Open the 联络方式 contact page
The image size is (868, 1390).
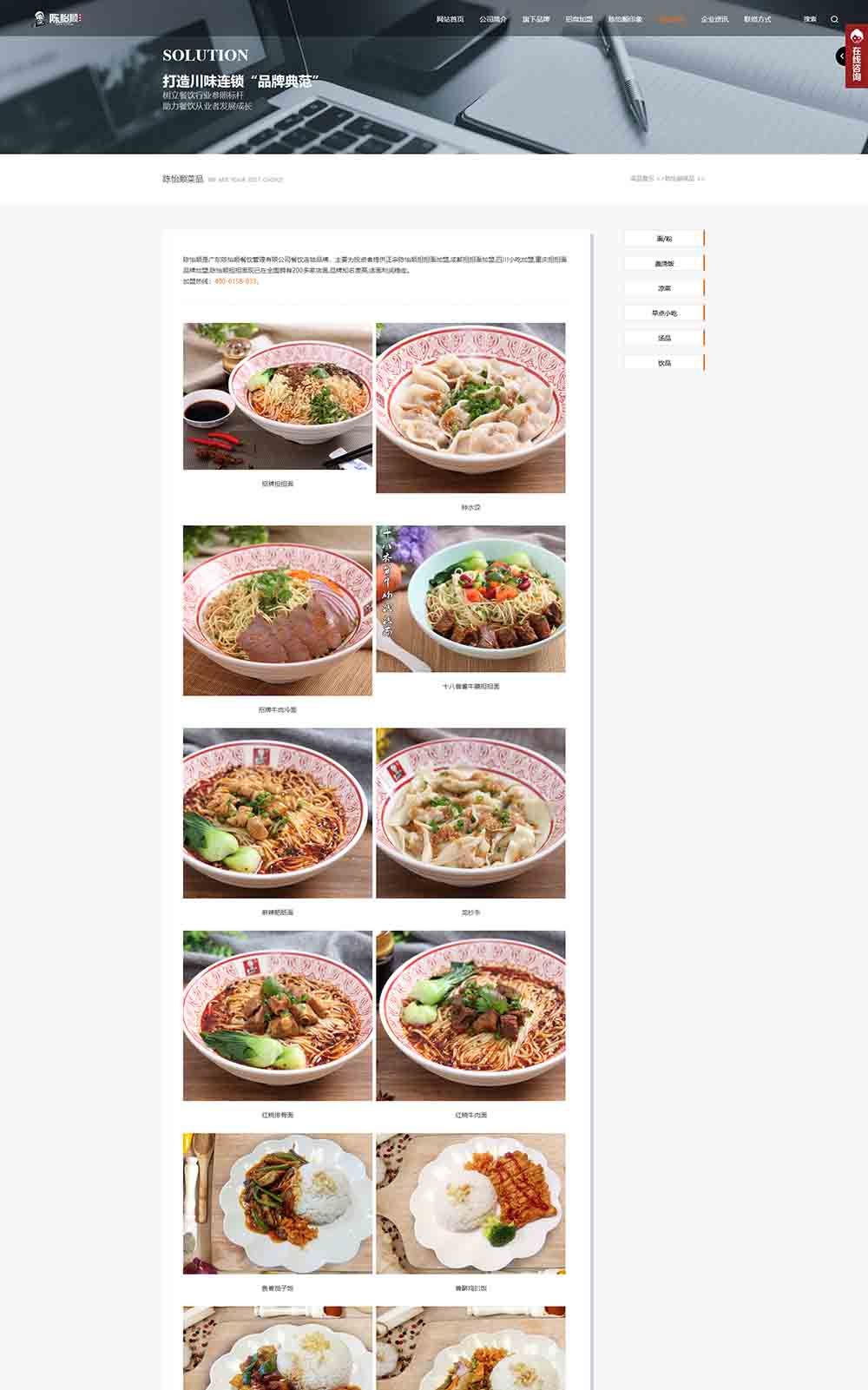click(x=757, y=19)
